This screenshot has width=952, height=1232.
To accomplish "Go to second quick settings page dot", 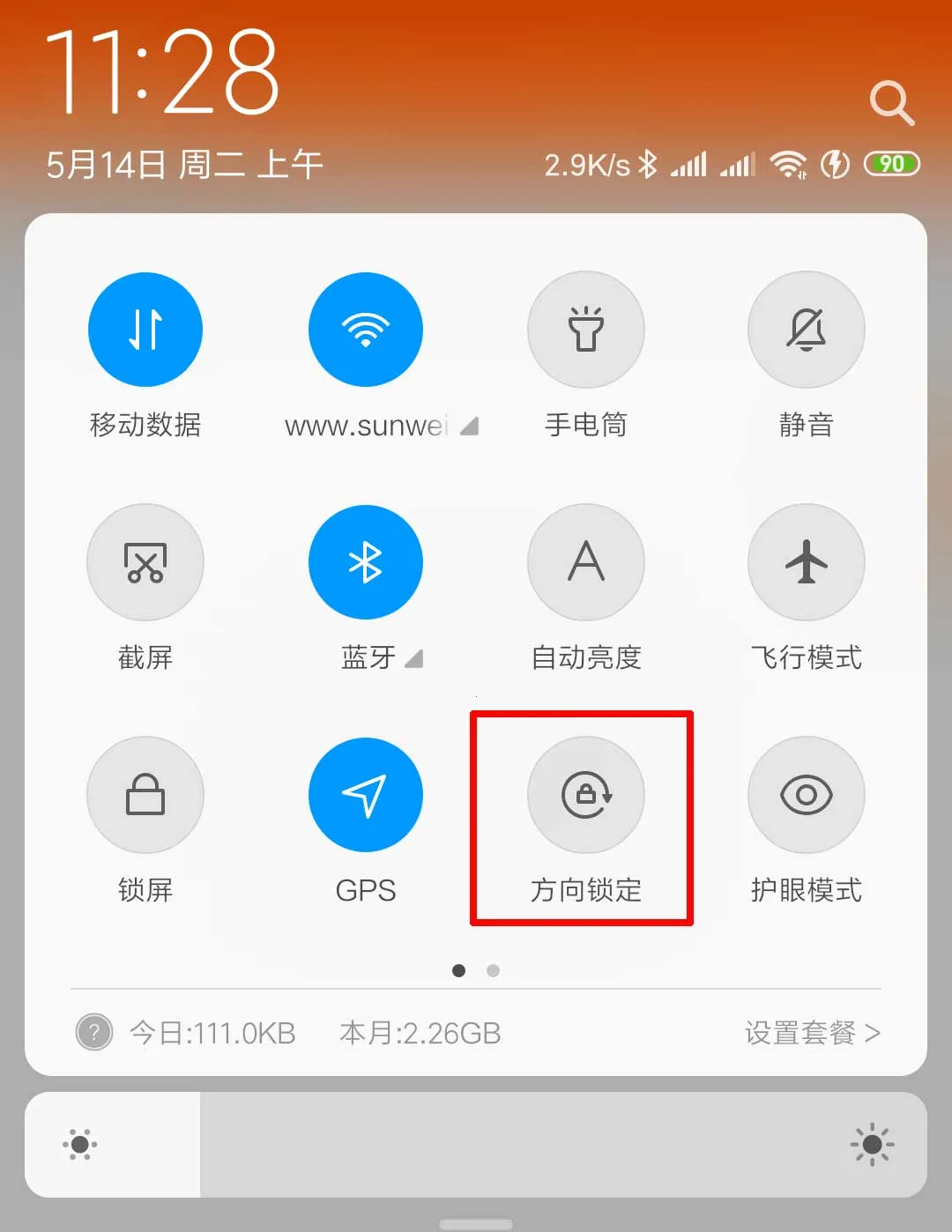I will coord(493,970).
